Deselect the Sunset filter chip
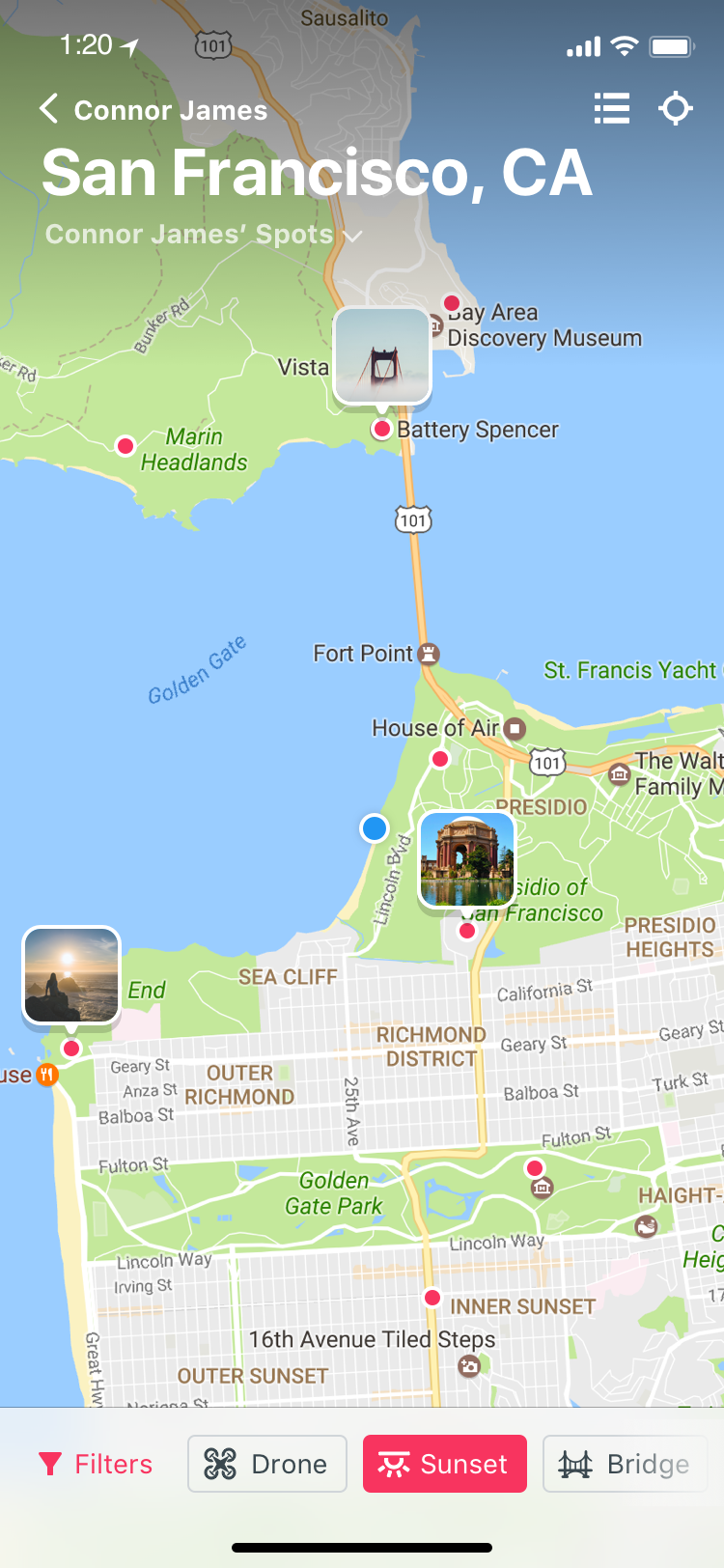This screenshot has width=724, height=1568. 445,1464
